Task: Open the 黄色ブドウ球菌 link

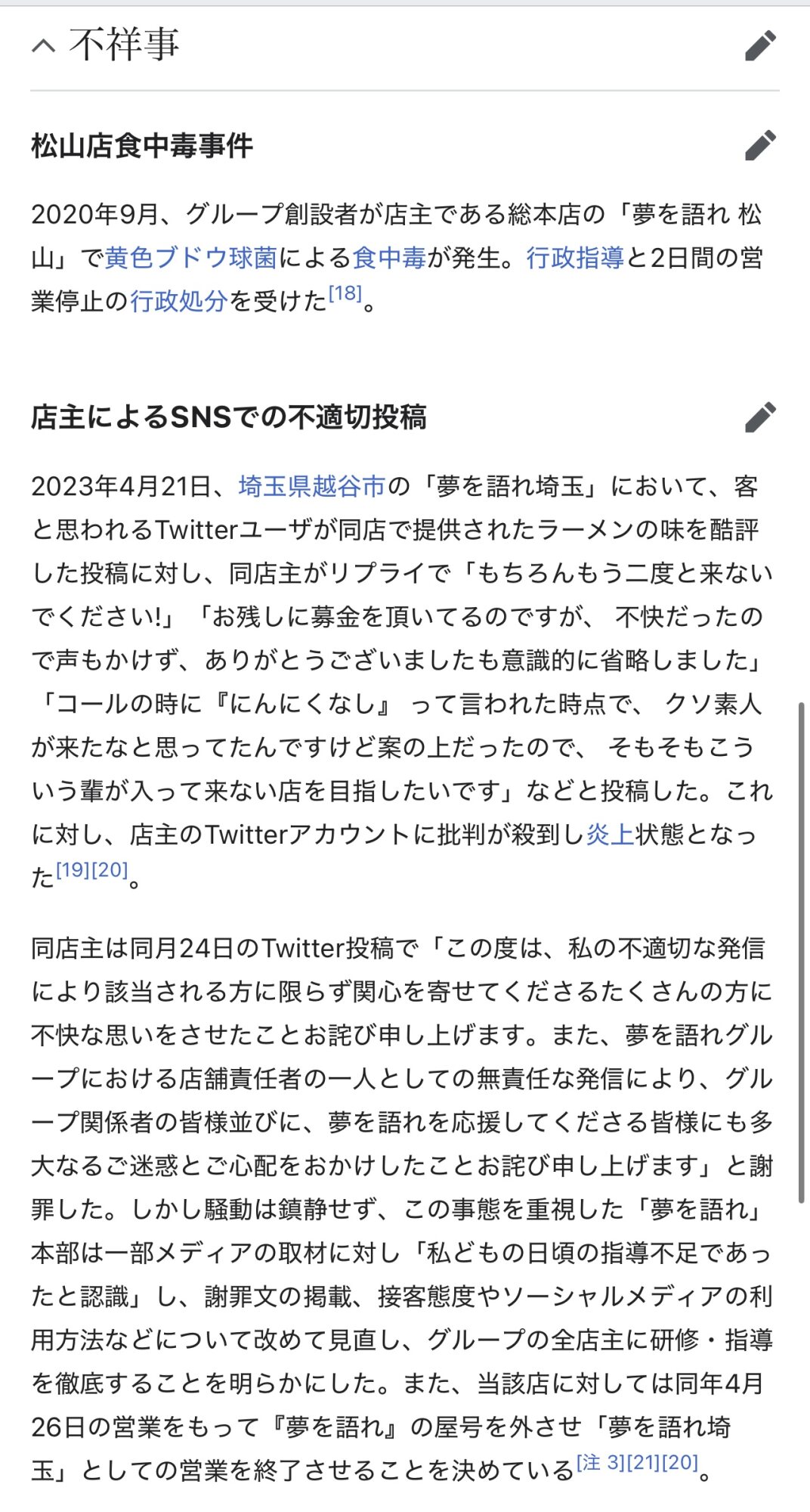Action: [191, 258]
